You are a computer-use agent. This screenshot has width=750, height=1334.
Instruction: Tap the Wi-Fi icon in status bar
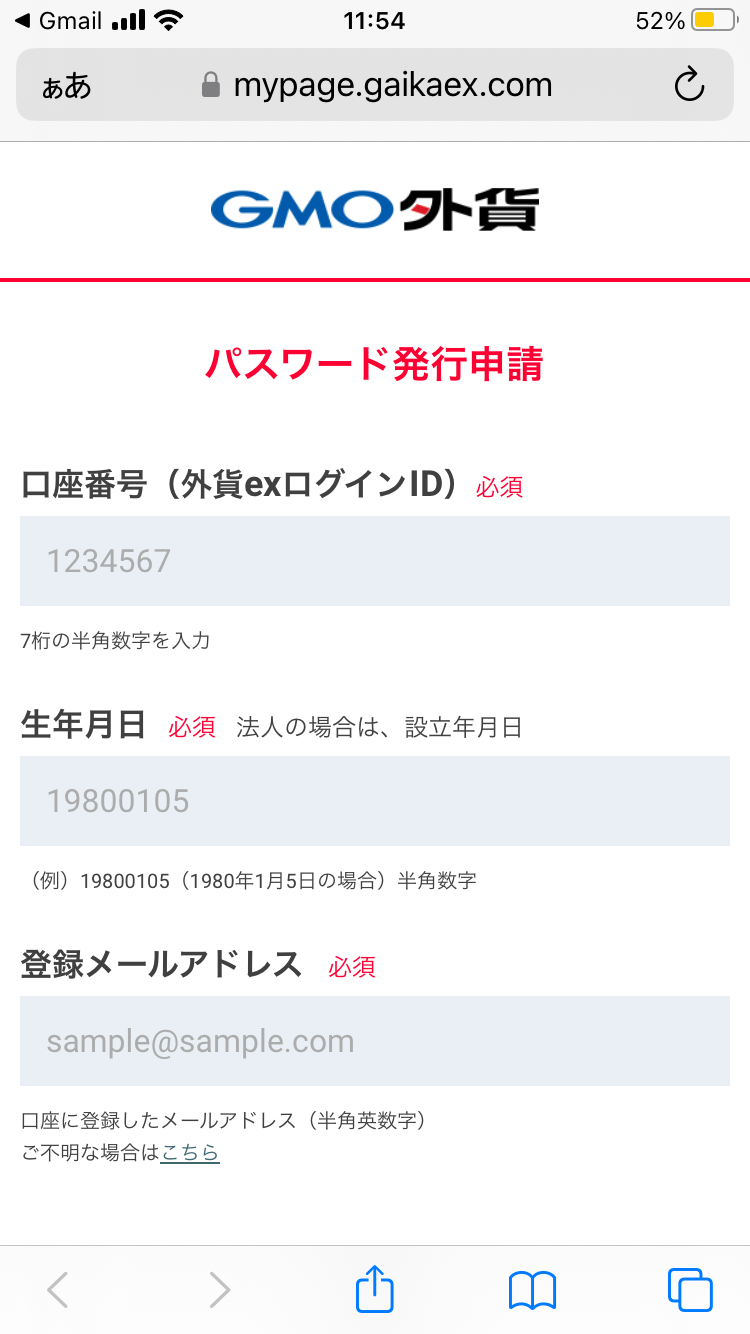[x=169, y=18]
